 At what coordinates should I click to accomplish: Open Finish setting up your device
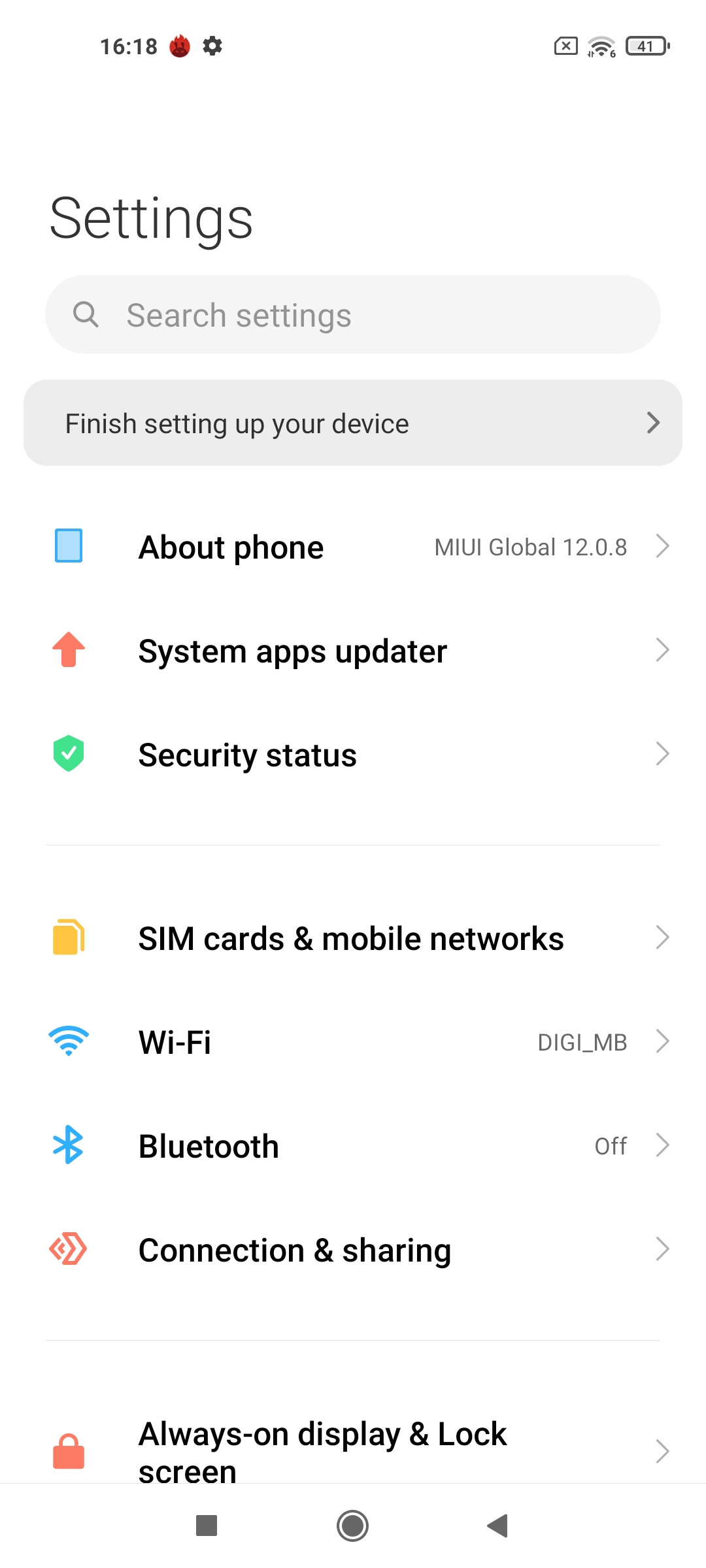coord(353,423)
